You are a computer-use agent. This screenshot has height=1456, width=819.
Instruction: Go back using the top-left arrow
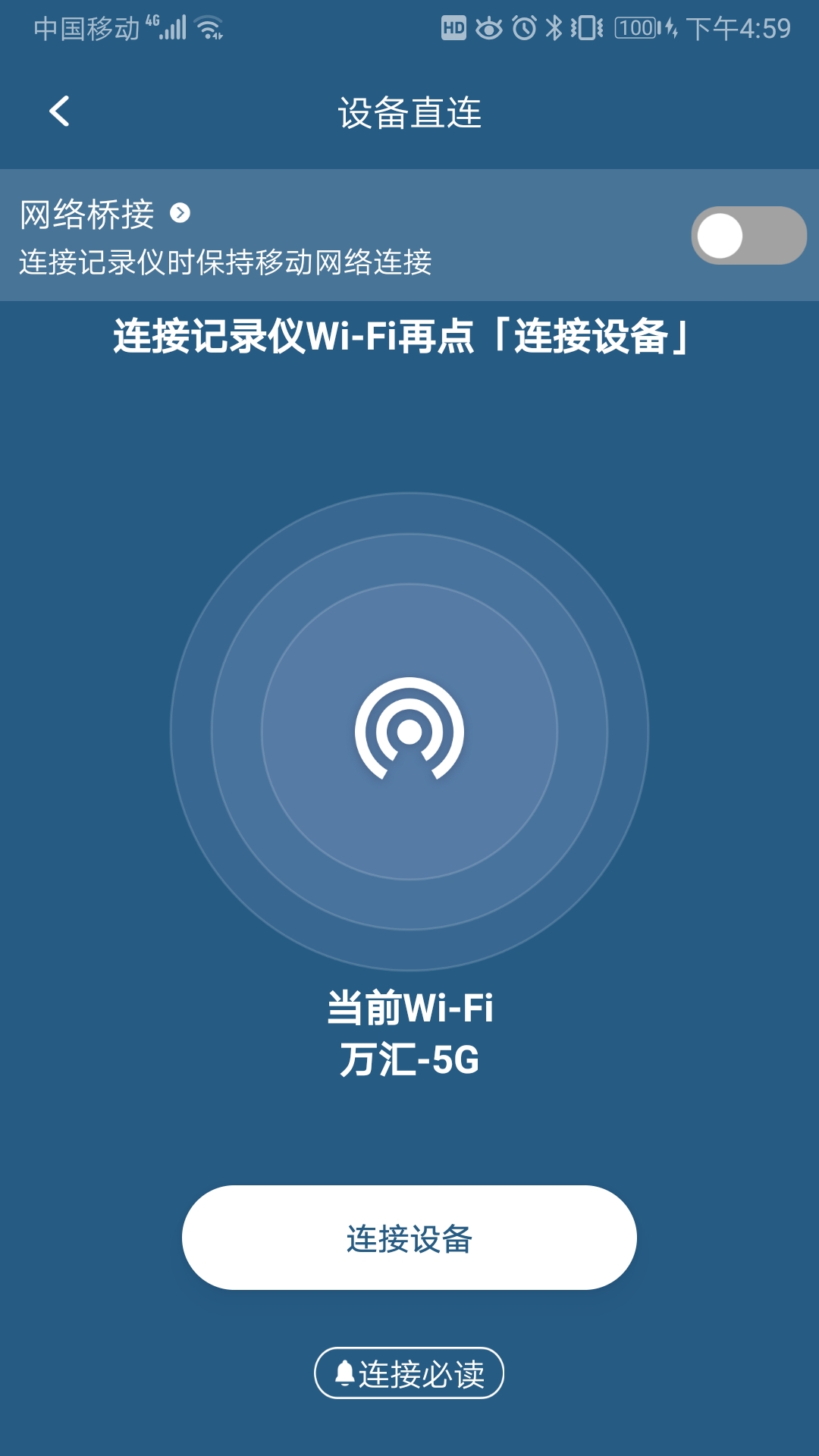pyautogui.click(x=59, y=111)
